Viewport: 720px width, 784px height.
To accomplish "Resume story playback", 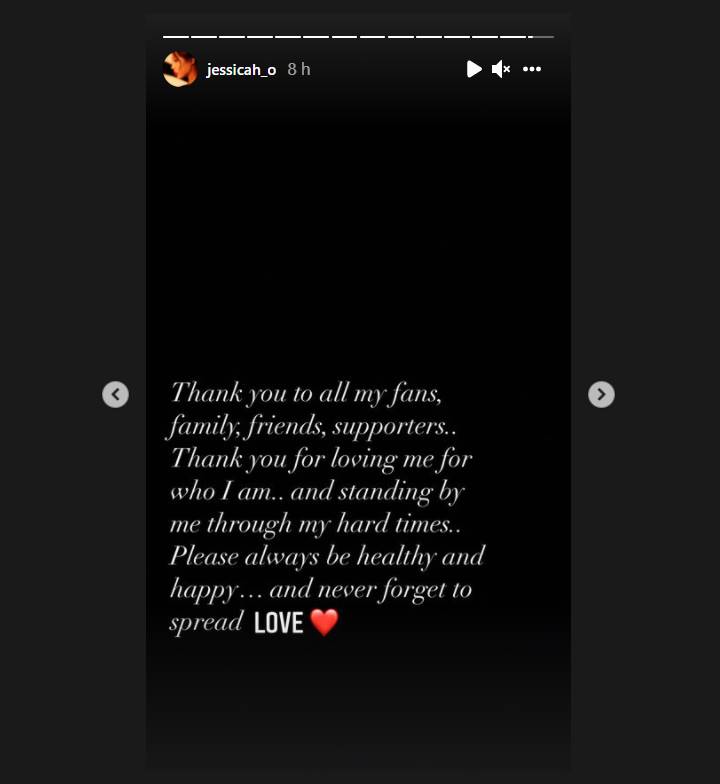I will tap(474, 69).
